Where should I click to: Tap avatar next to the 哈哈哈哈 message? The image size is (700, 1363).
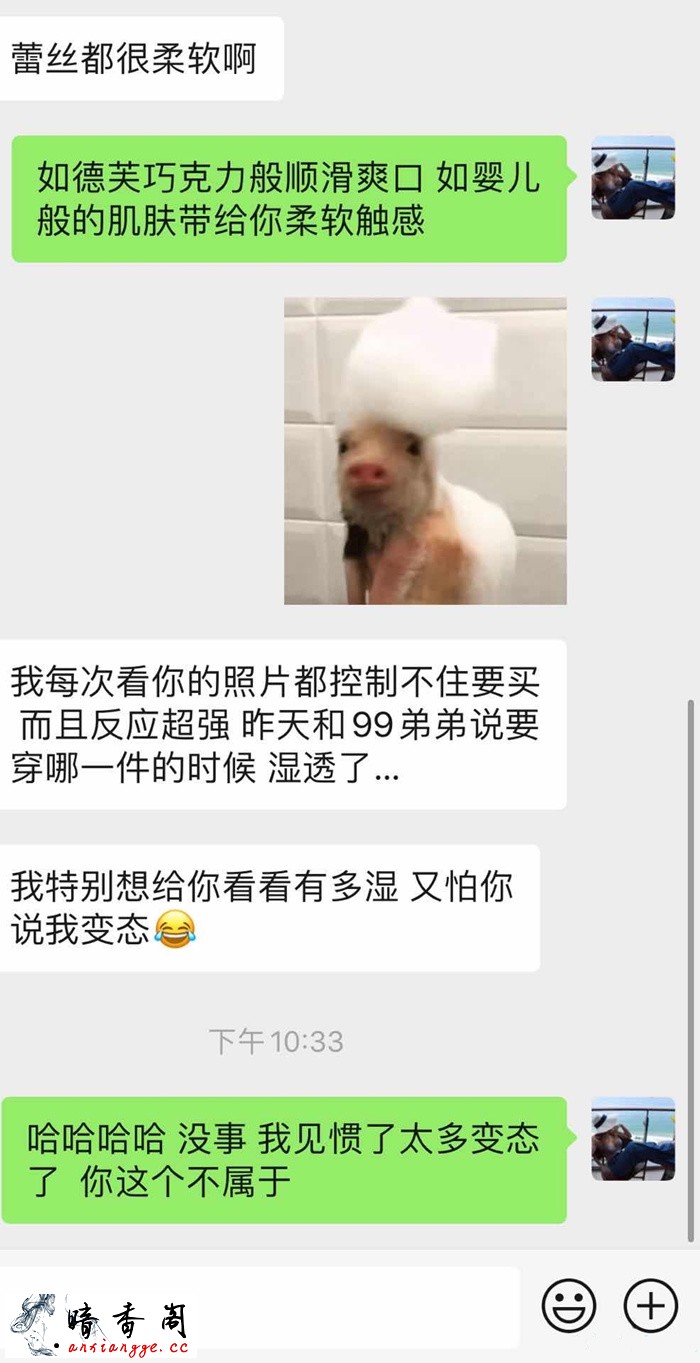coord(633,1138)
